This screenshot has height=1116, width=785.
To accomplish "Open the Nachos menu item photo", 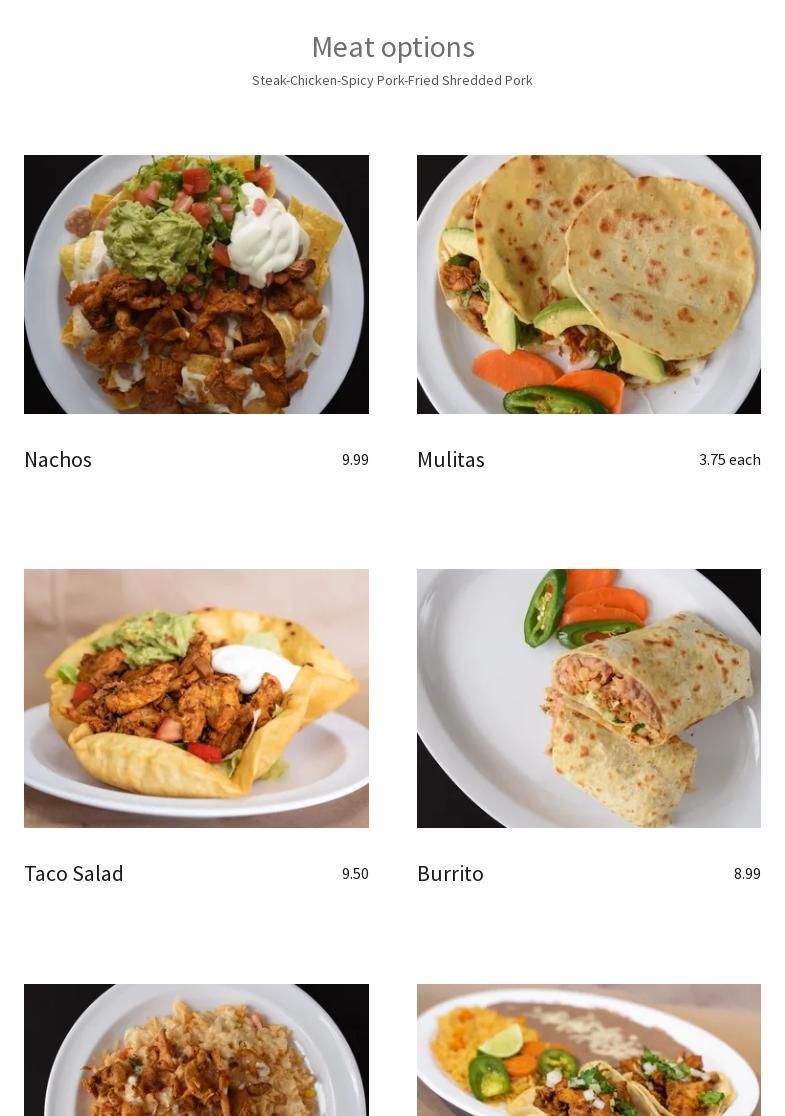I will click(x=196, y=284).
